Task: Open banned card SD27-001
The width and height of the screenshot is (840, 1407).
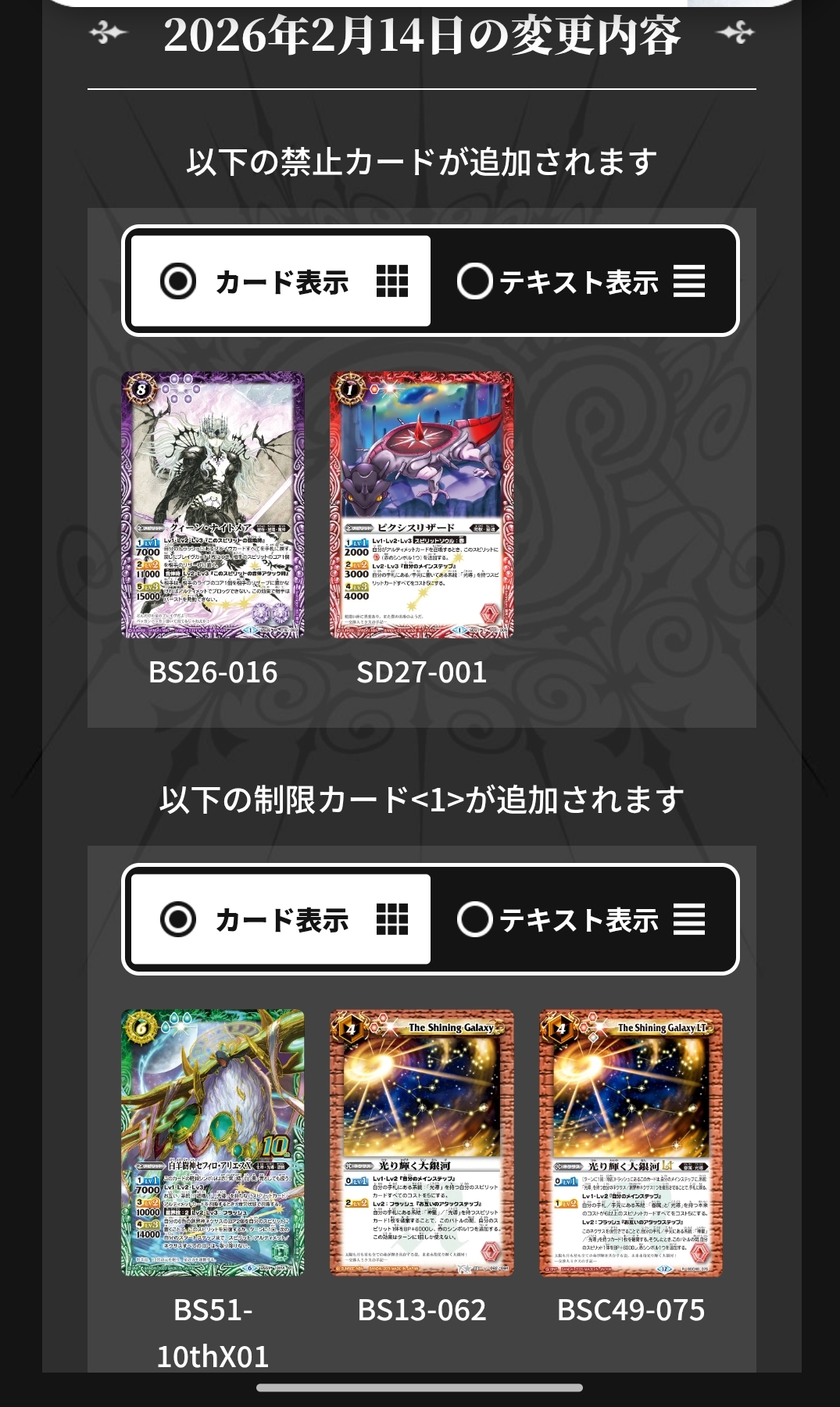Action: [x=422, y=505]
